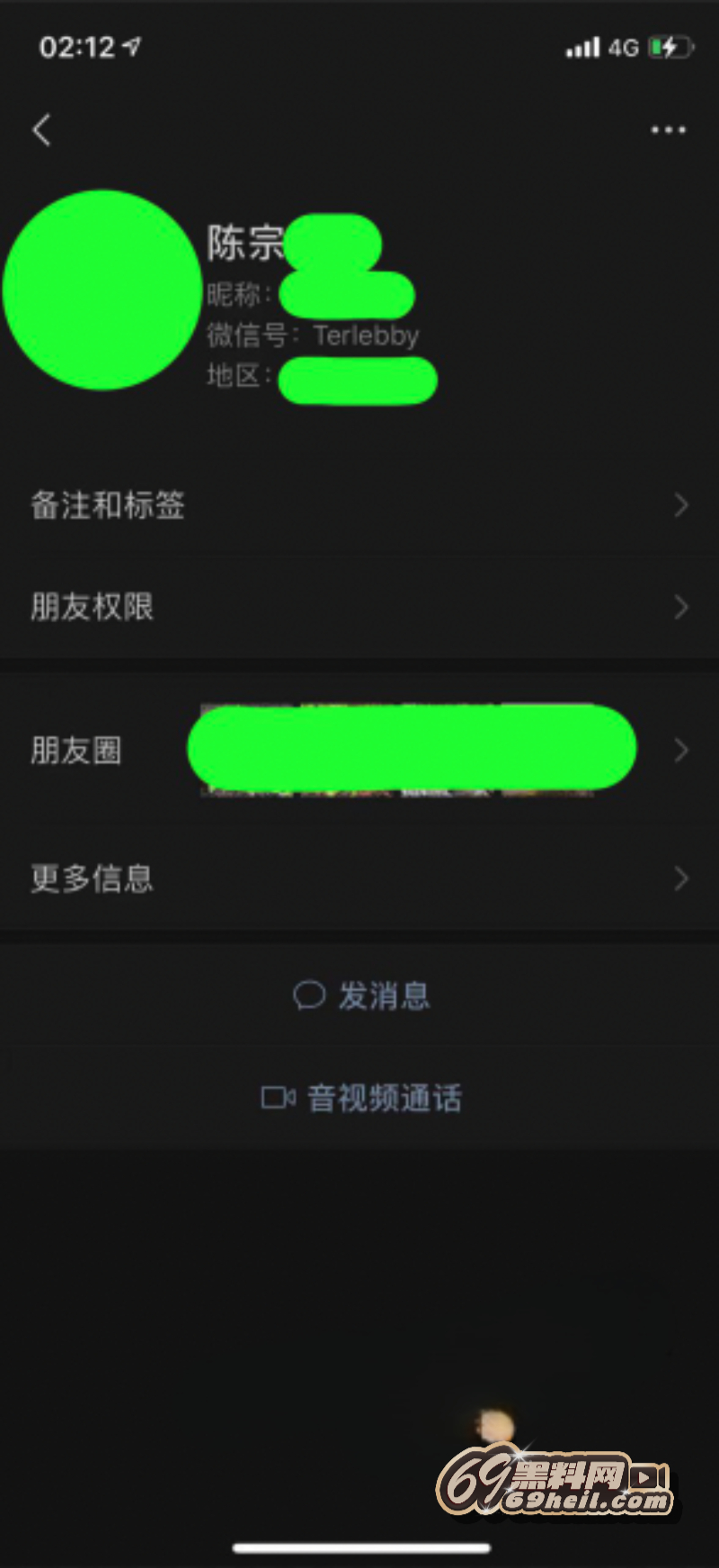View the contact's 朋友圈 moments
Screen dimensions: 719x1568
click(359, 750)
